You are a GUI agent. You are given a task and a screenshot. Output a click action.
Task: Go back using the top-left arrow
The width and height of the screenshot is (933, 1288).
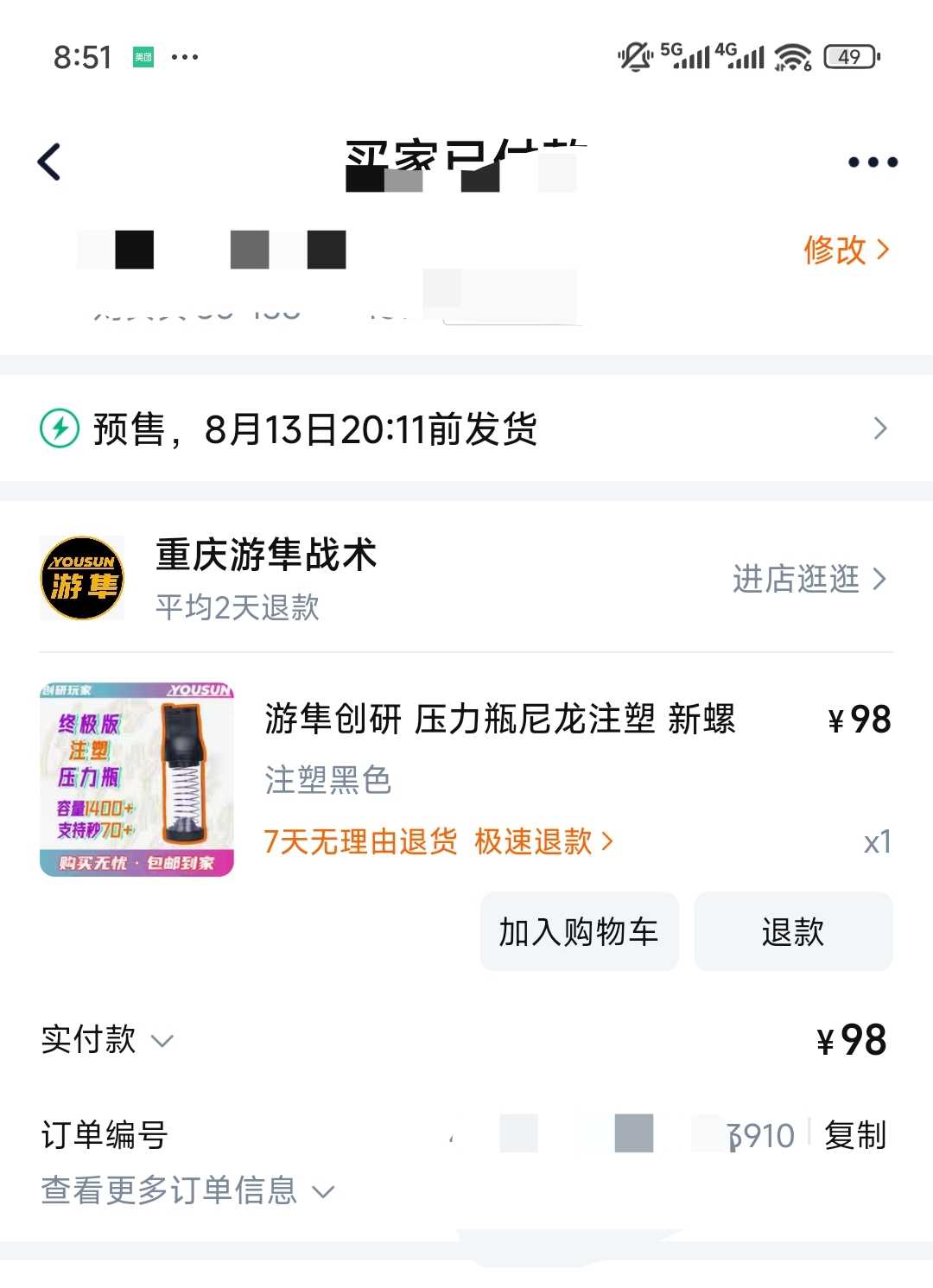coord(50,162)
